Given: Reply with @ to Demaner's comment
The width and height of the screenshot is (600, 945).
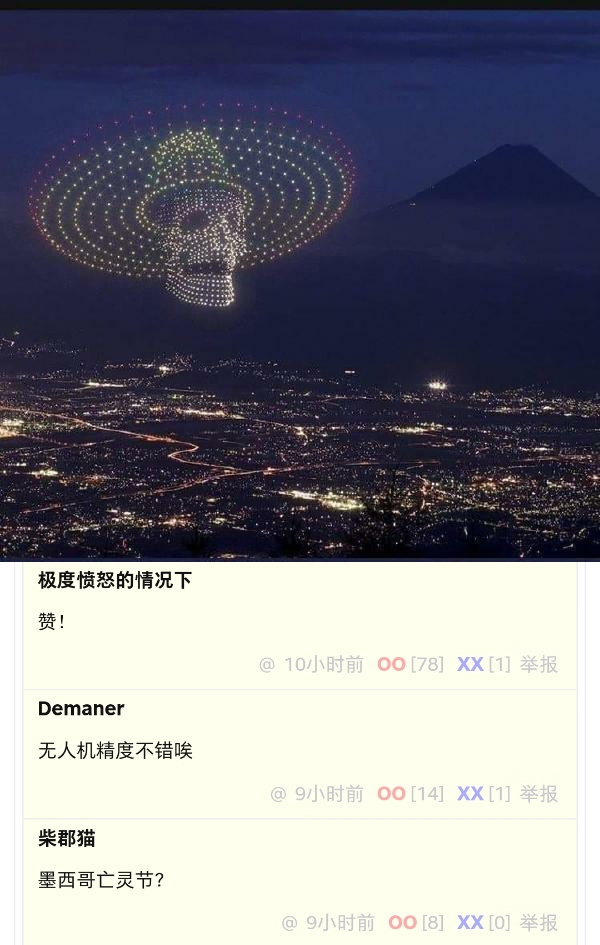Looking at the screenshot, I should tap(278, 794).
